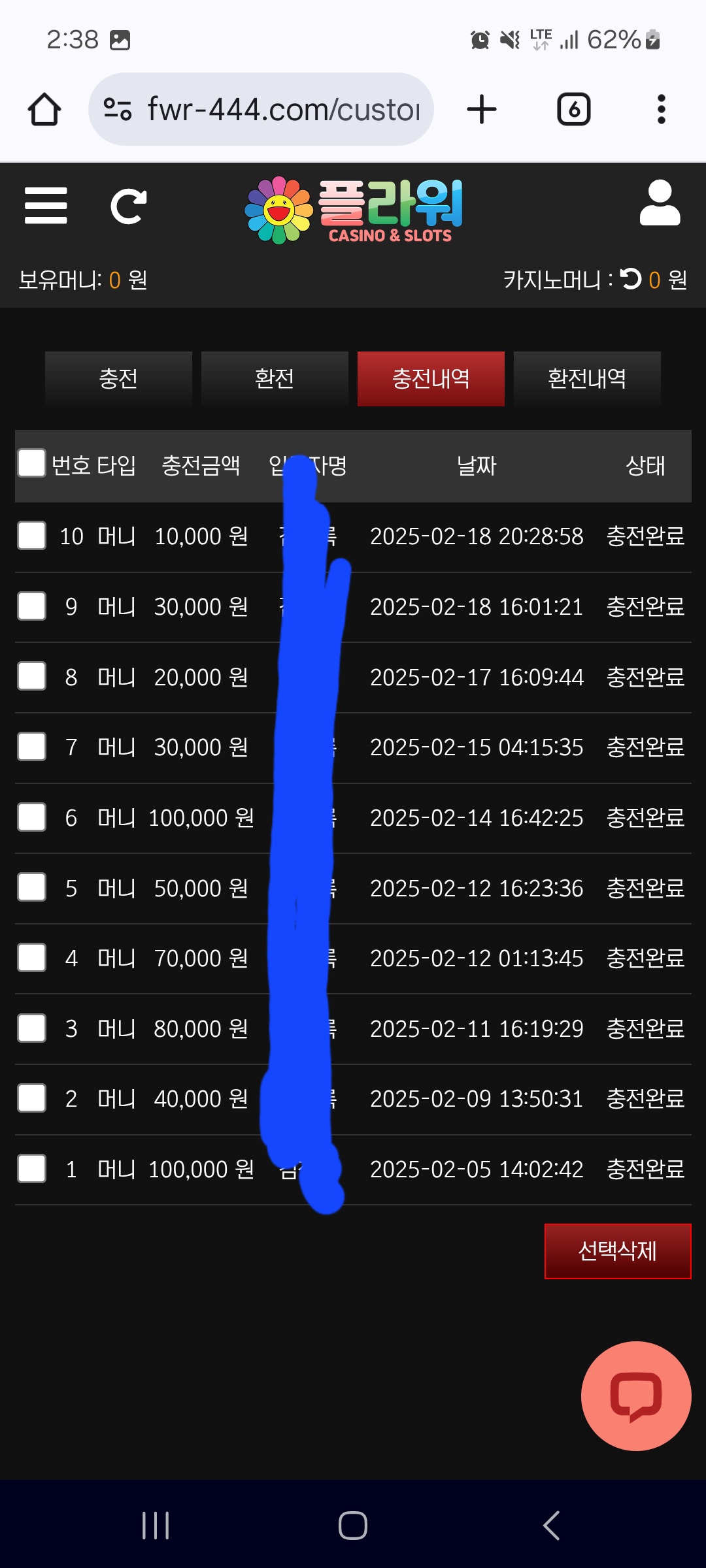Select the 충전내역 tab
This screenshot has height=1568, width=706.
[431, 379]
